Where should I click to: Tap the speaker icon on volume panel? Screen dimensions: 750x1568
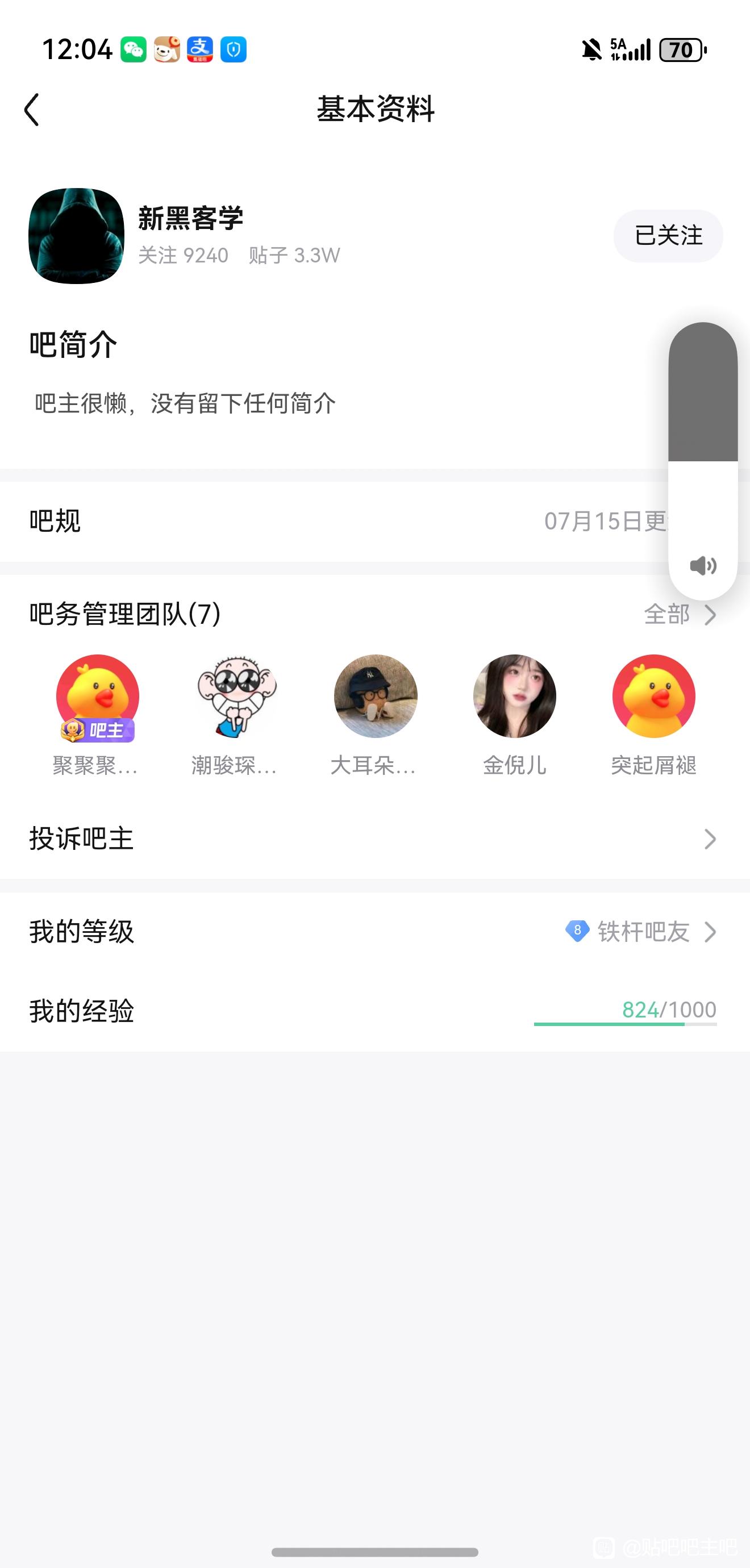click(x=702, y=565)
